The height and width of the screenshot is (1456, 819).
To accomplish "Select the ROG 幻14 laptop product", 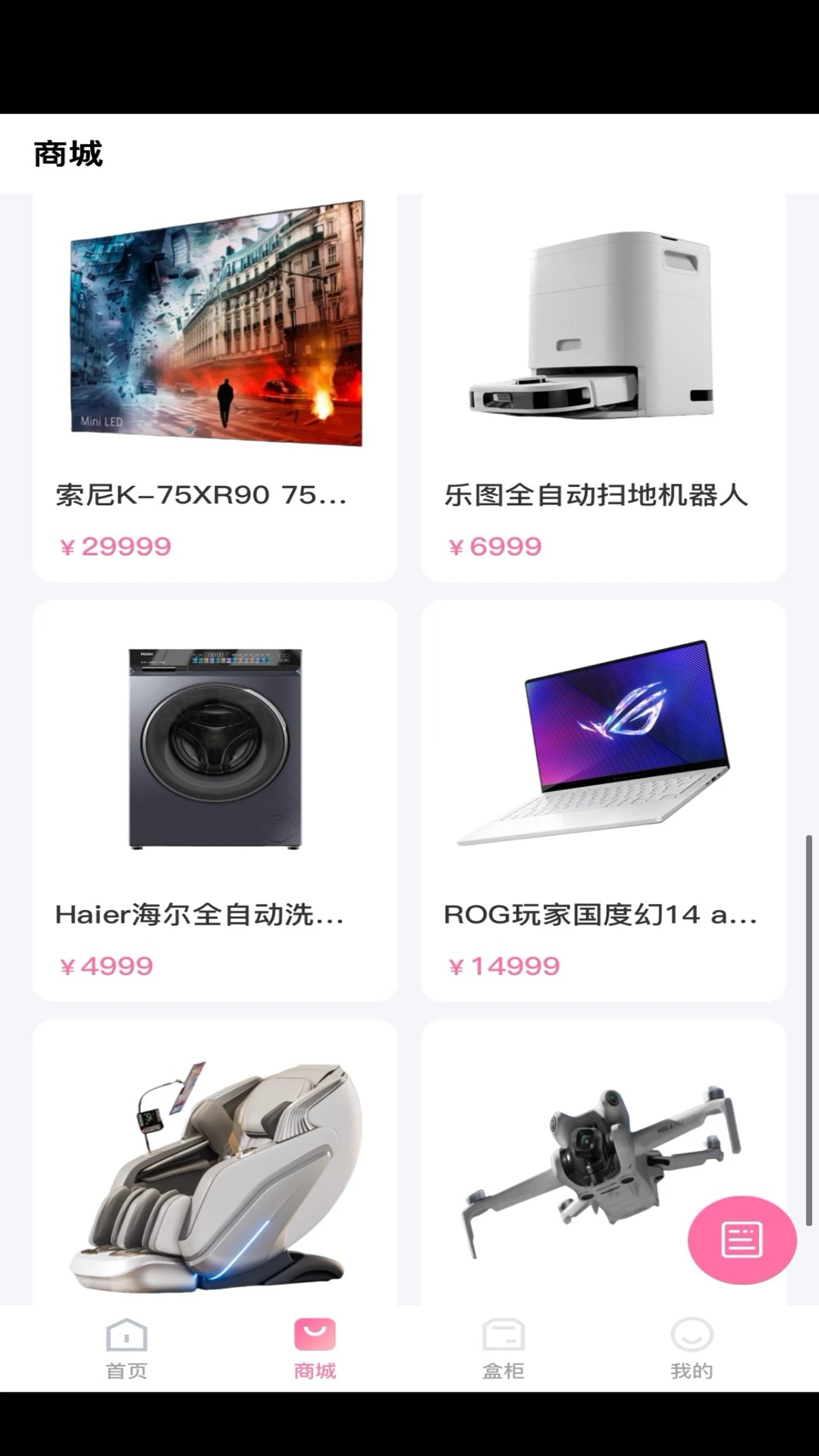I will pyautogui.click(x=604, y=800).
